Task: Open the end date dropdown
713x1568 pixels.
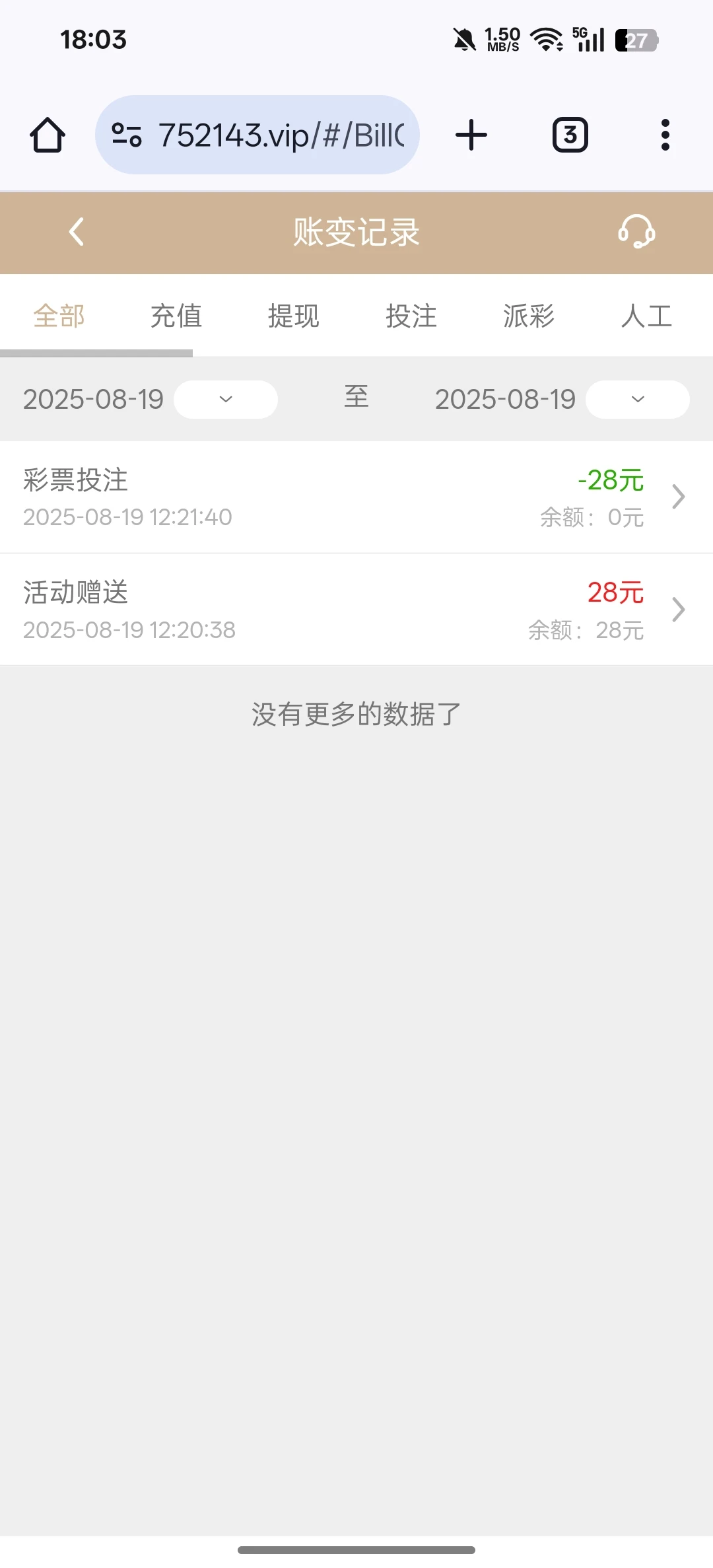Action: point(636,399)
